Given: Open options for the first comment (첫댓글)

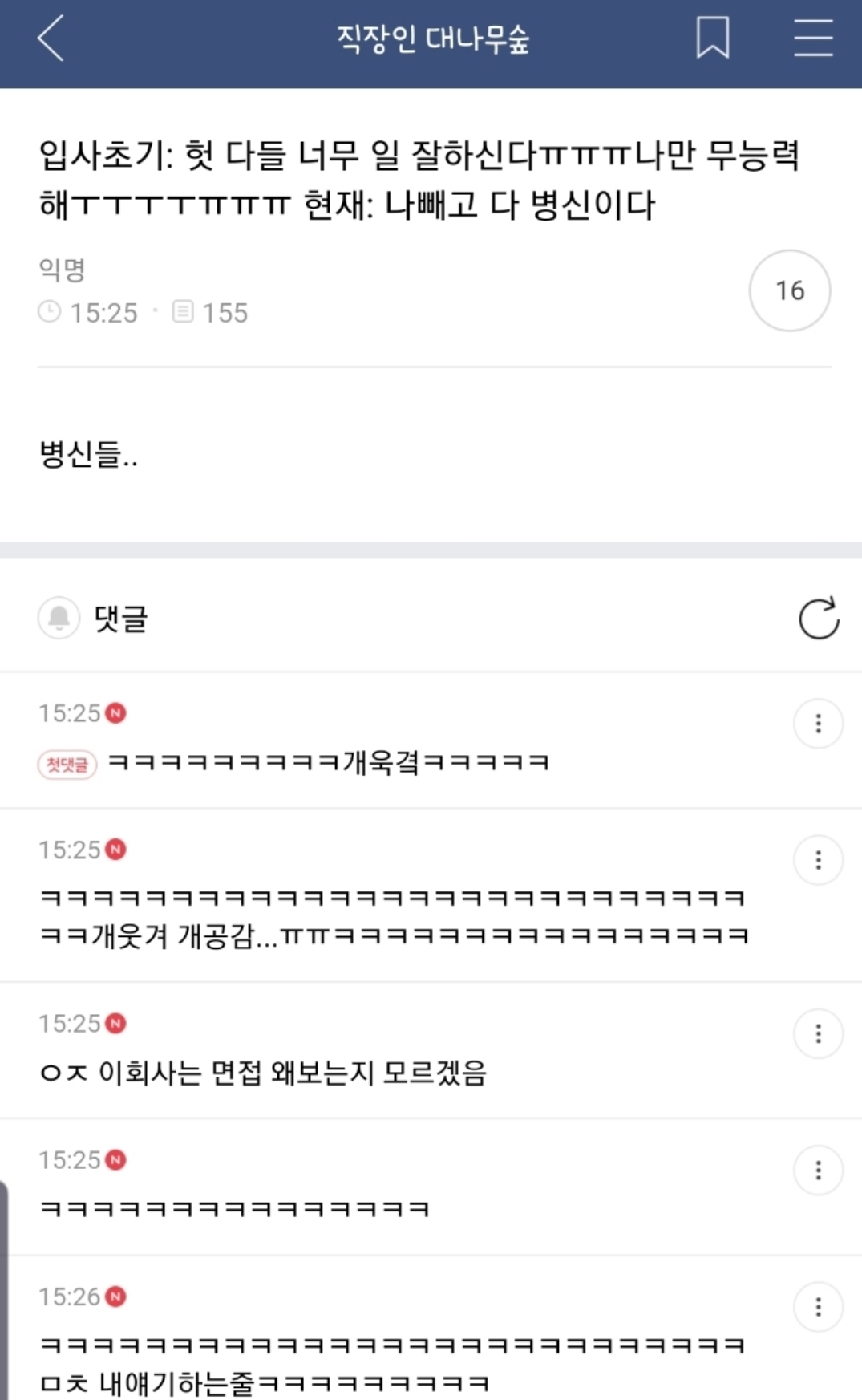Looking at the screenshot, I should pyautogui.click(x=818, y=724).
